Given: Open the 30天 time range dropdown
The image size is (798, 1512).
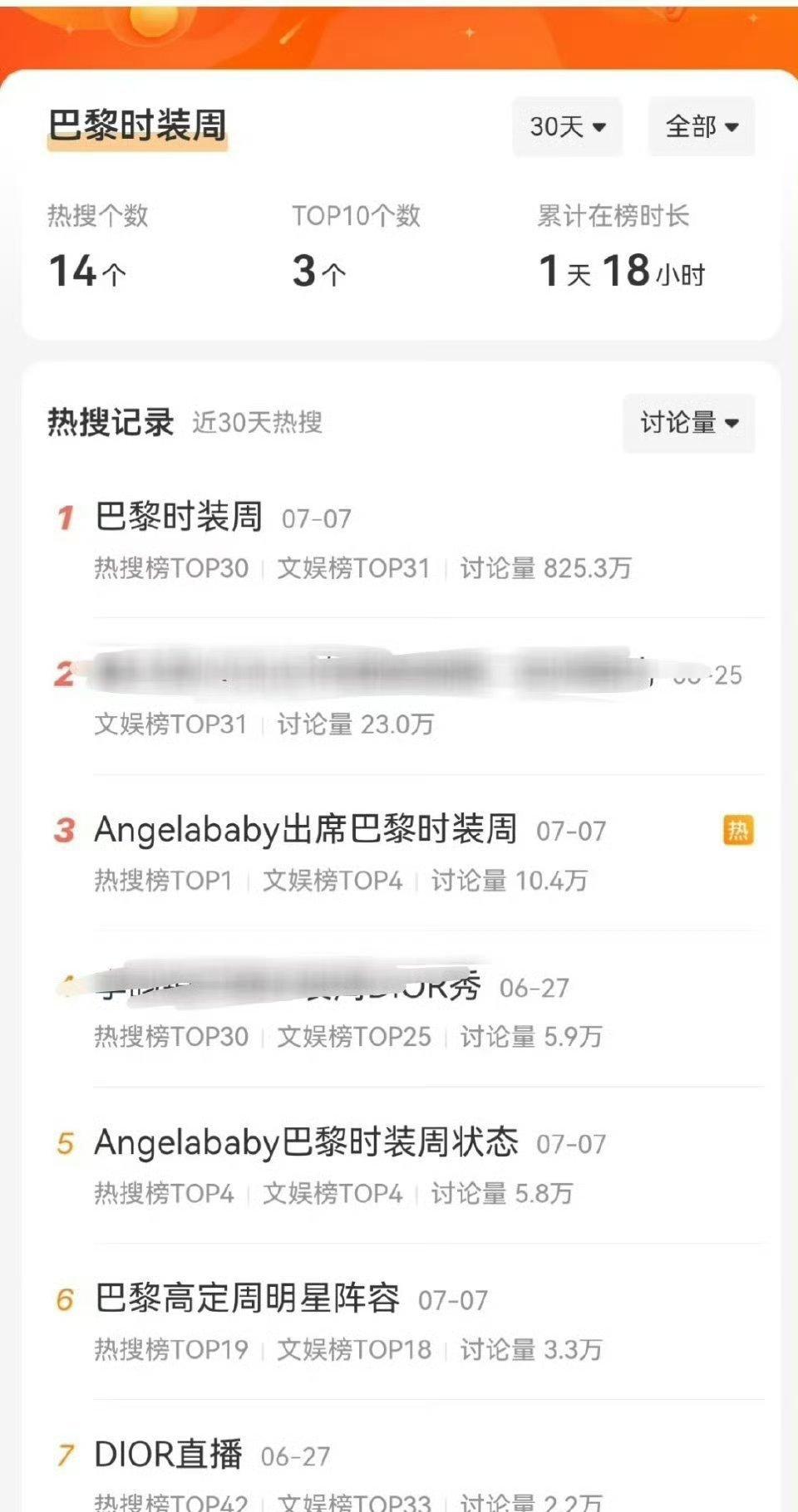Looking at the screenshot, I should coord(568,126).
